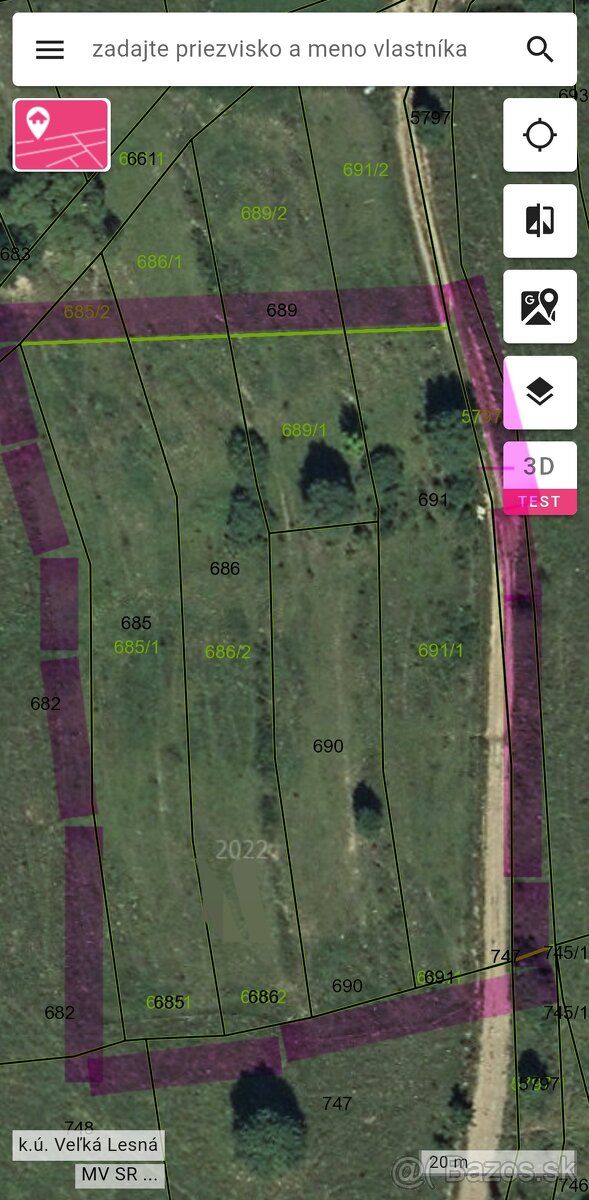Open the hamburger drawer menu

coord(50,49)
